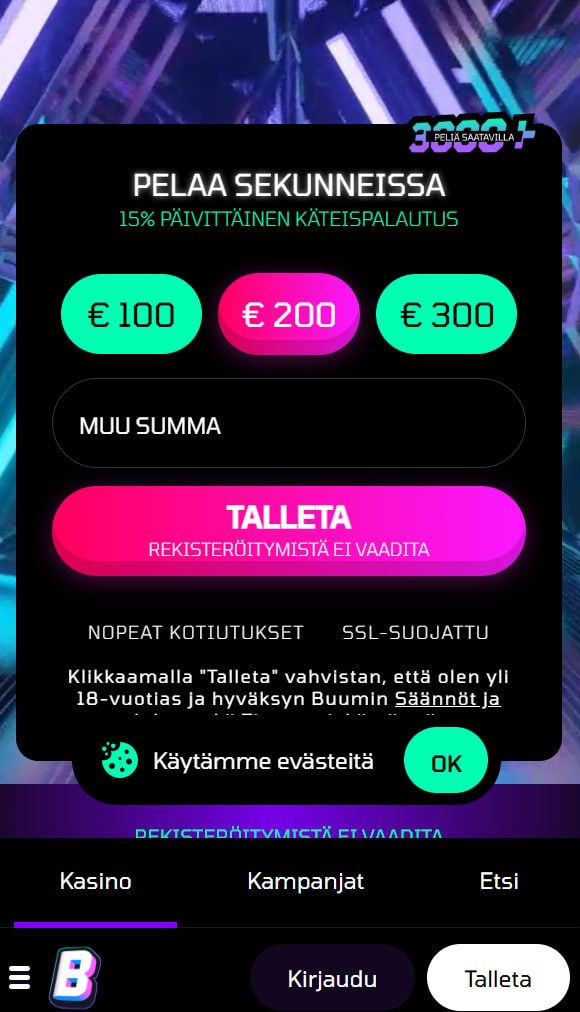
Task: Tap Kirjaudu to log in
Action: (x=332, y=978)
